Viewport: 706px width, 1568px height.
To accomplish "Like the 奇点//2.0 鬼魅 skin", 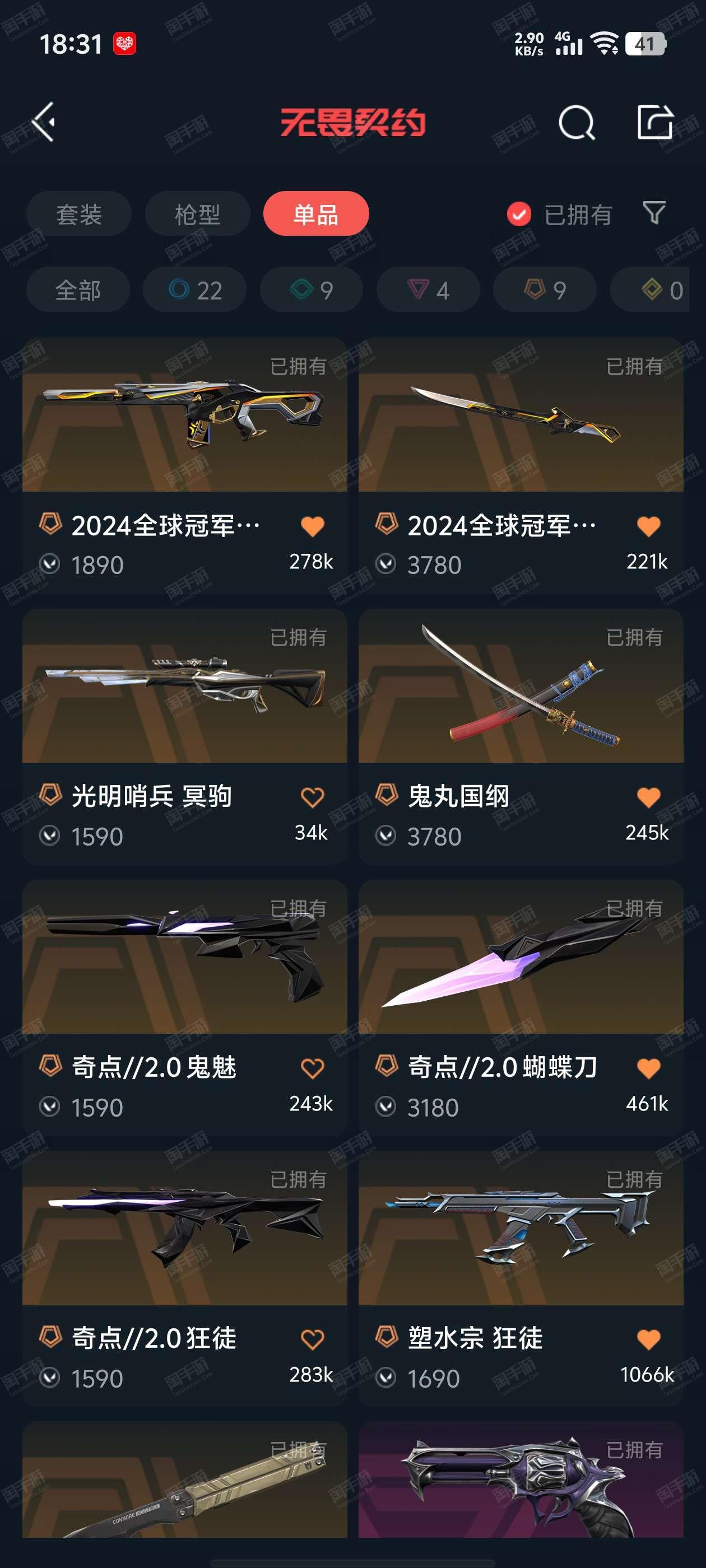I will pyautogui.click(x=313, y=1069).
